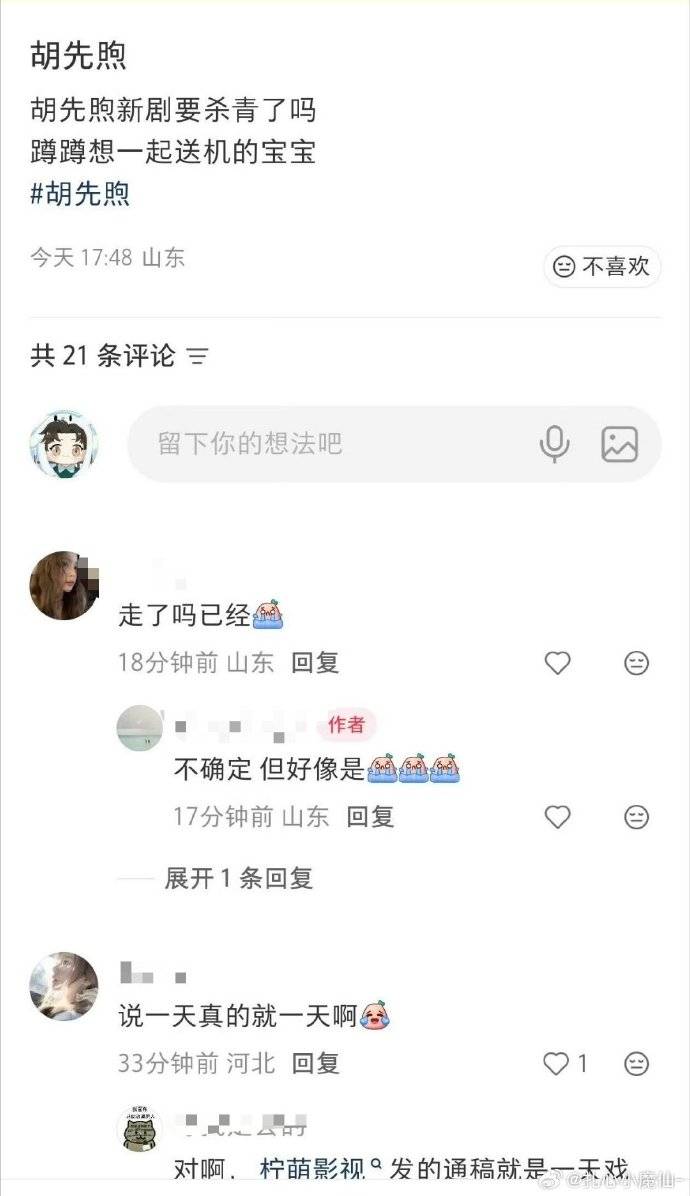Reply to the comment 说一天真的就一天啊
The image size is (690, 1196).
click(x=315, y=1064)
